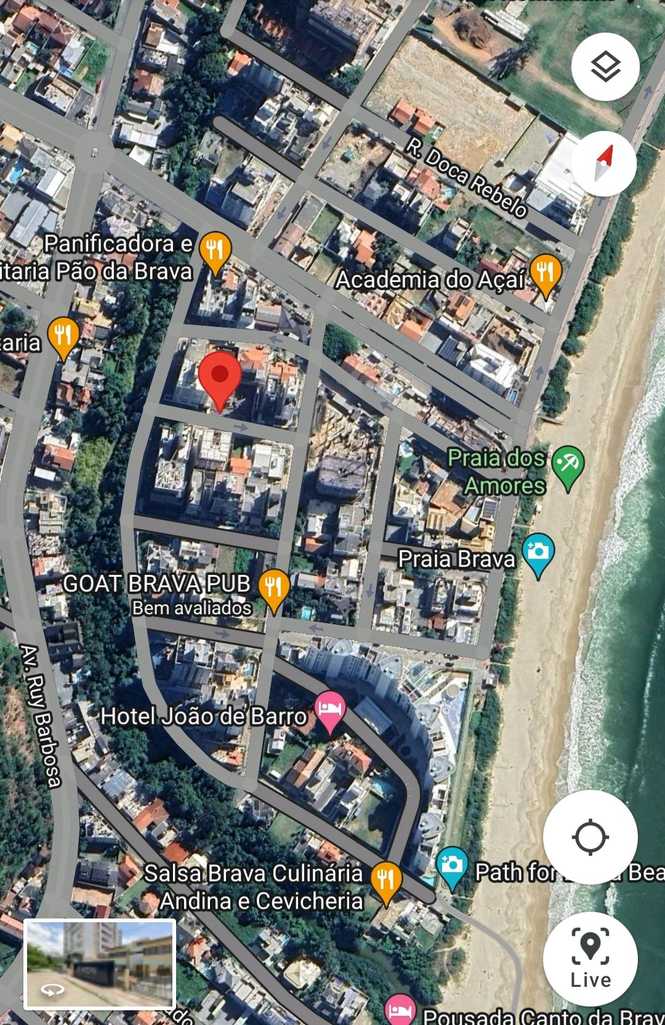
Task: Center map on my location
Action: [x=590, y=837]
